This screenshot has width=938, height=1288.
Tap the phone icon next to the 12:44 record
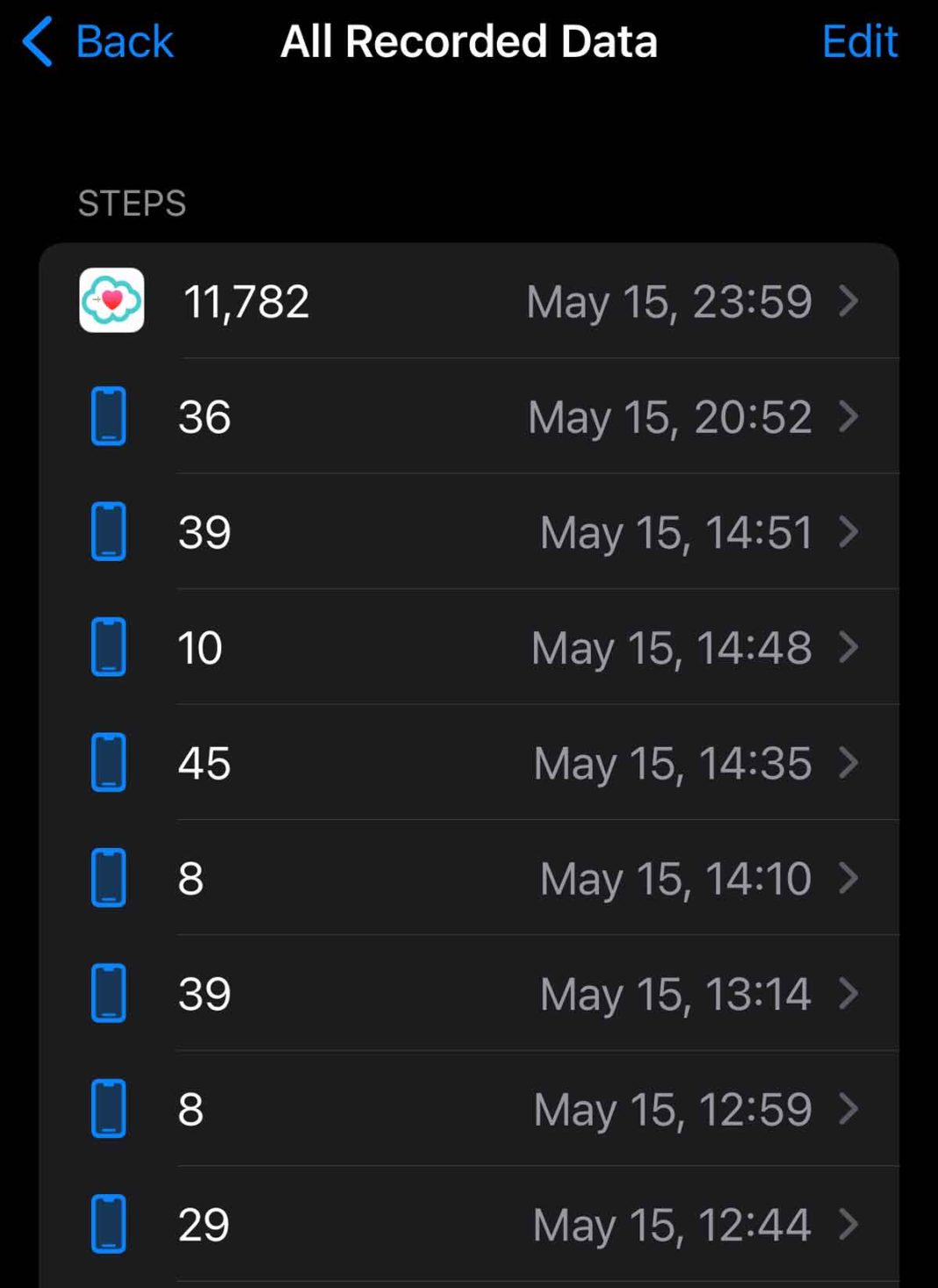[109, 1224]
